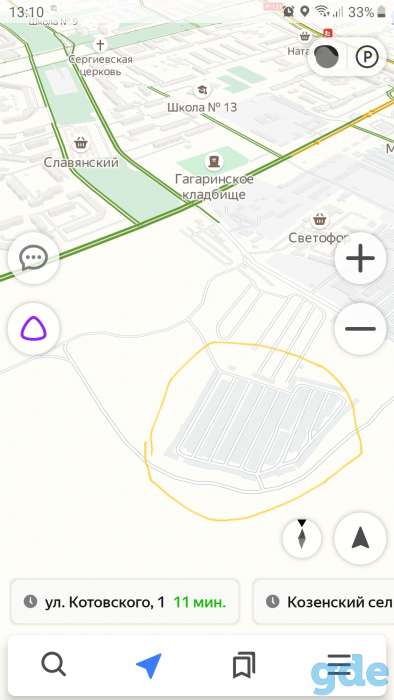Open the navigation arrow tab

[x=149, y=665]
